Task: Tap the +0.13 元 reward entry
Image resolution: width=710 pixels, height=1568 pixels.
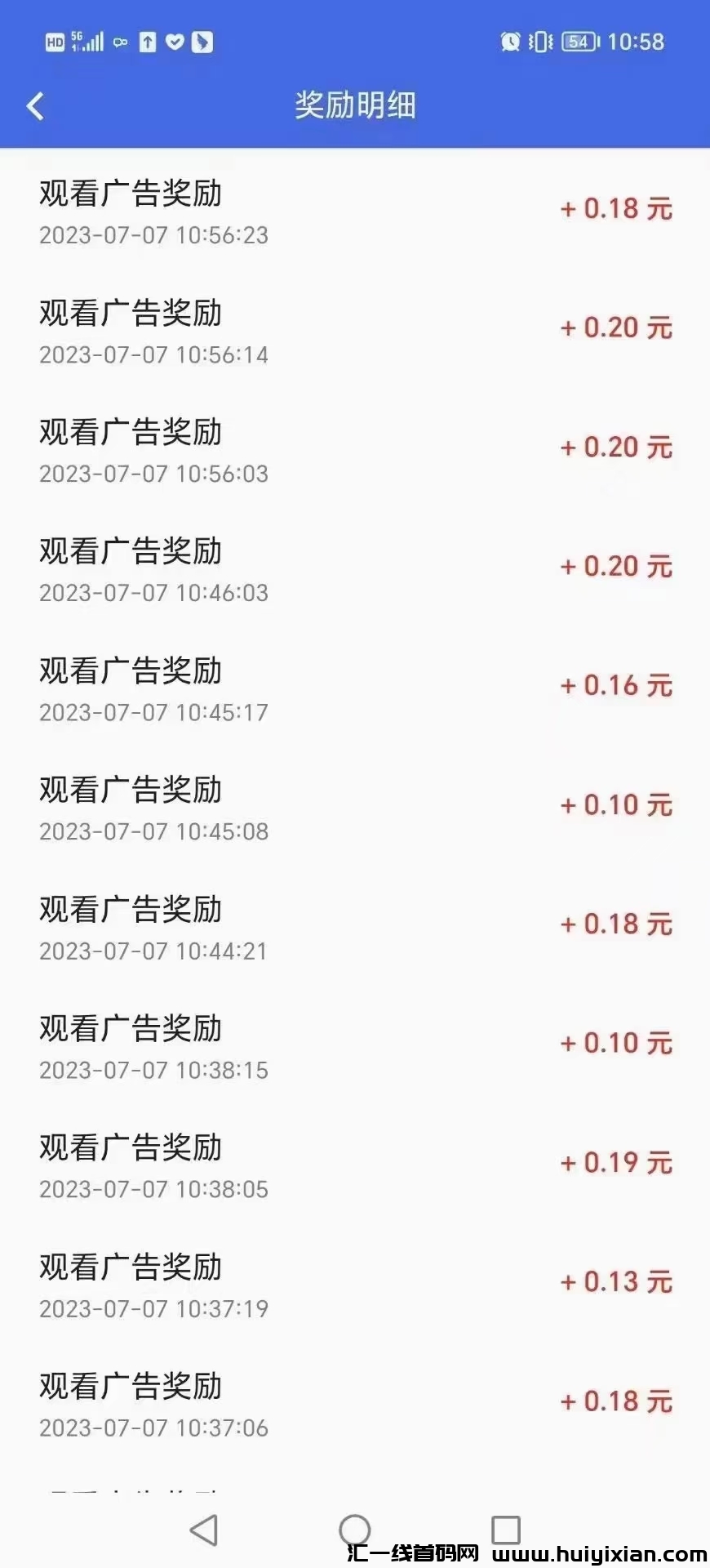Action: click(615, 1283)
